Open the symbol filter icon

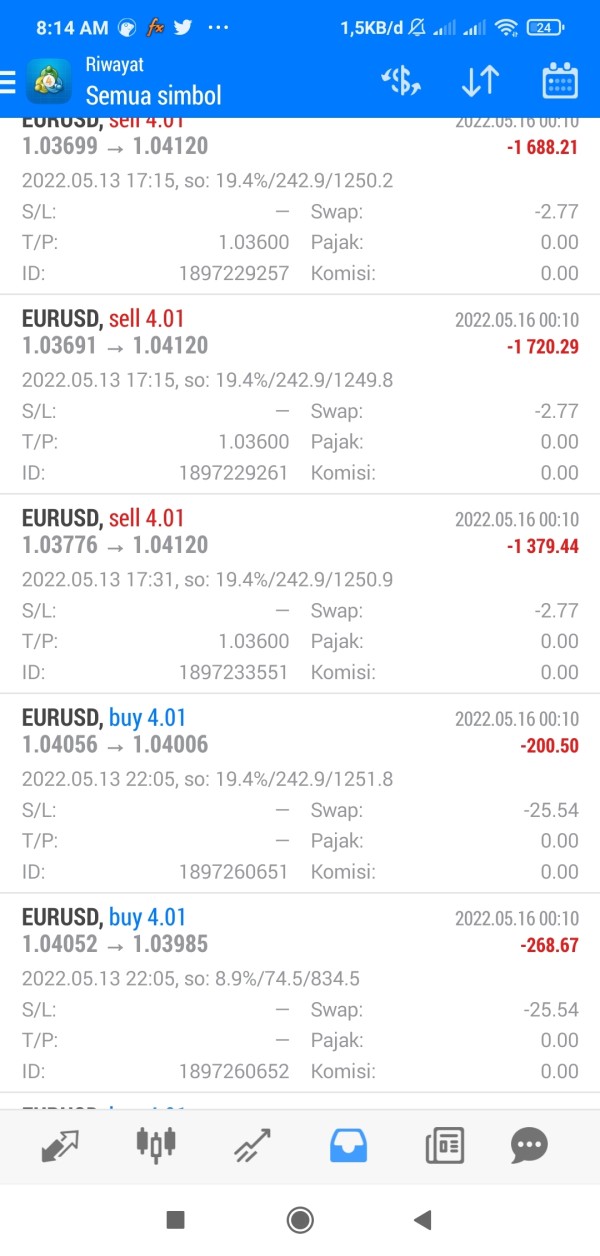[x=401, y=82]
